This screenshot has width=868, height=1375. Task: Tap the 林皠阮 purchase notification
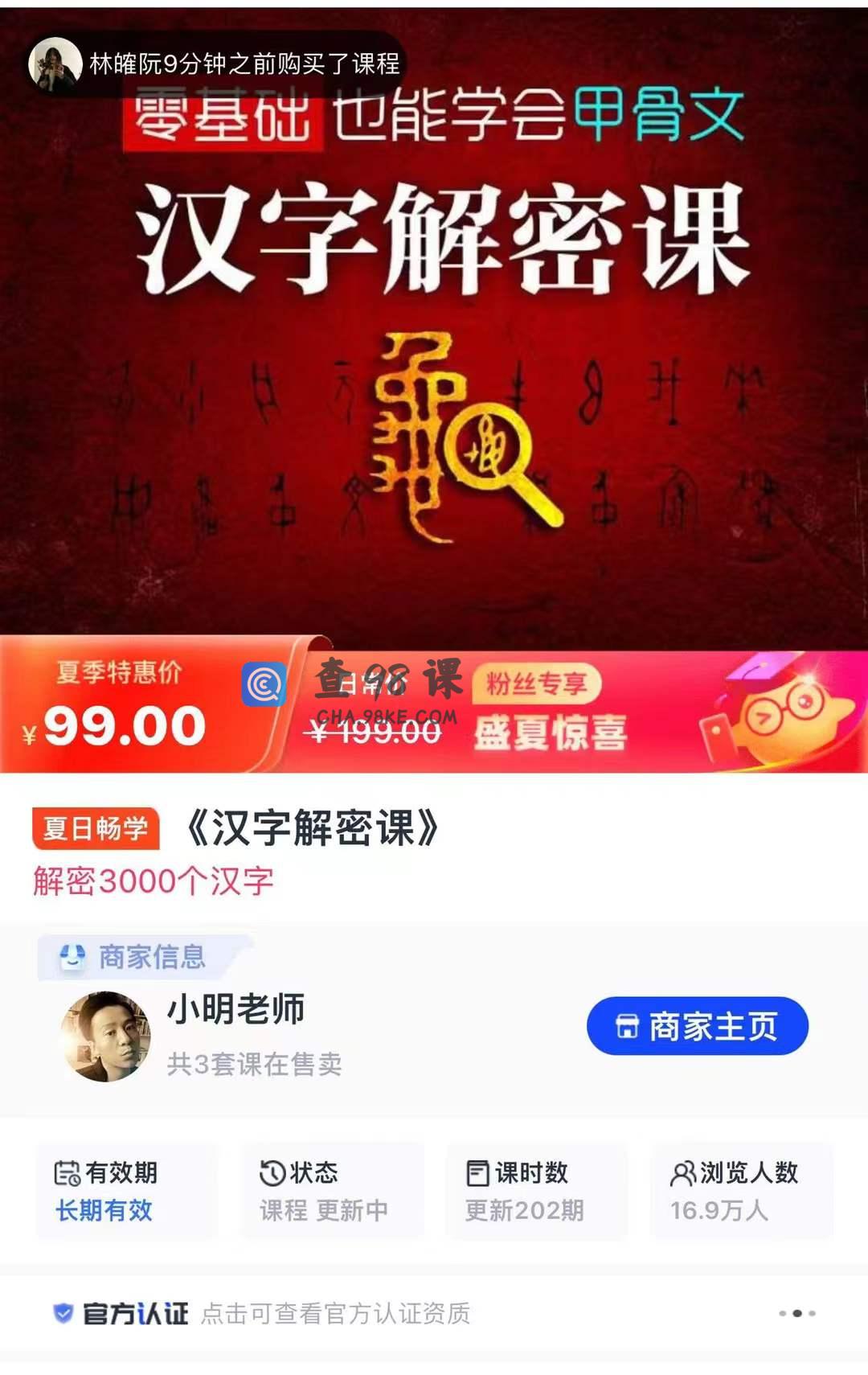coord(215,64)
